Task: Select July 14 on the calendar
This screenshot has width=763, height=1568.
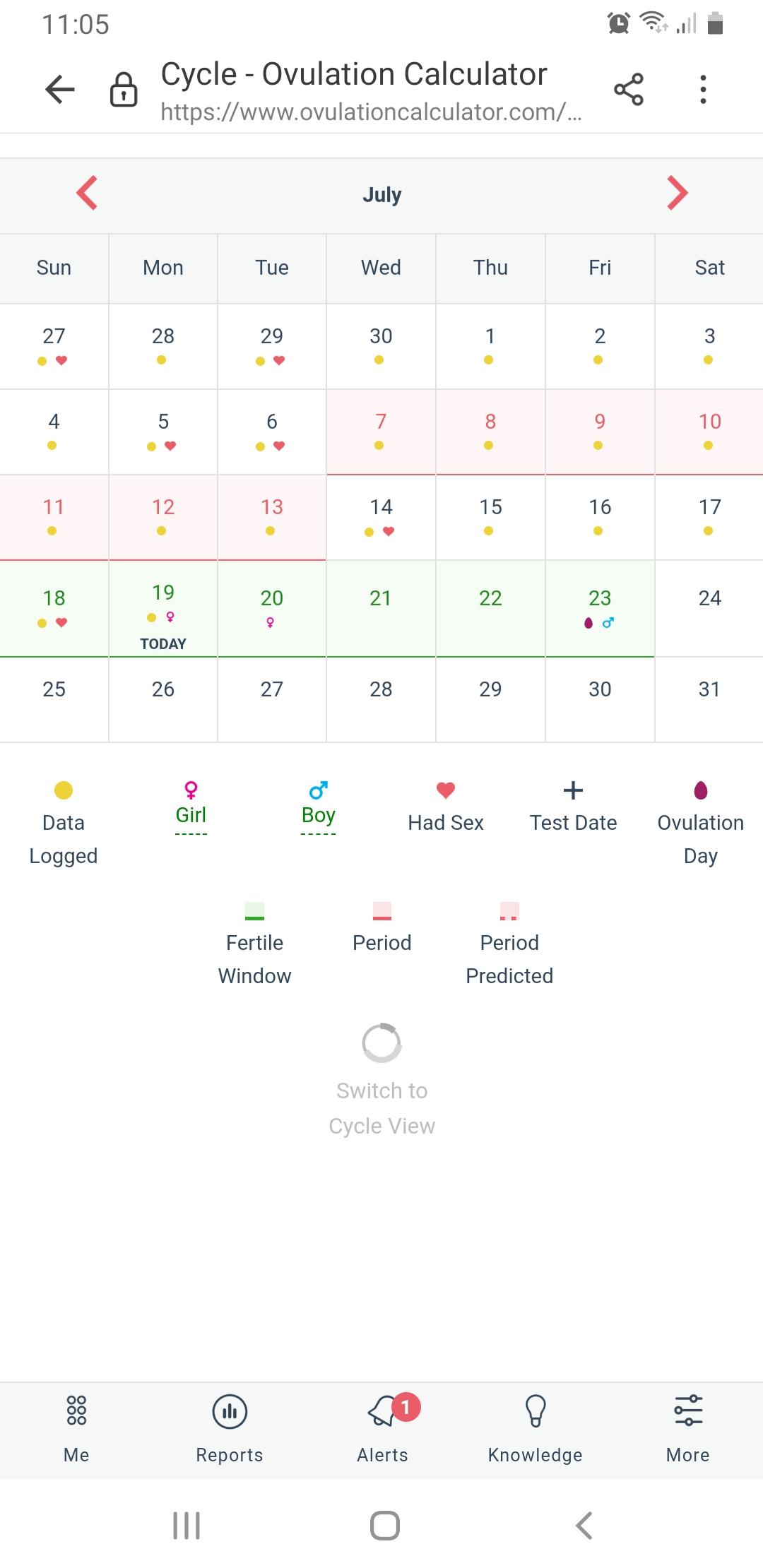Action: [381, 518]
